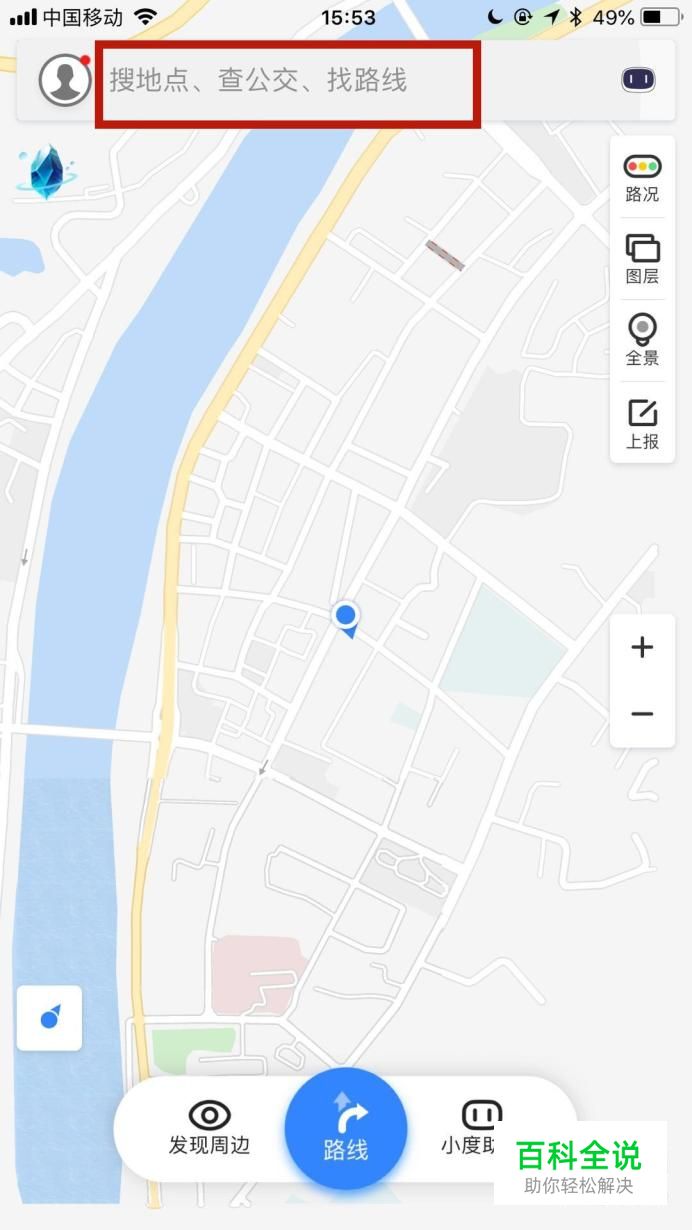Toggle the 路况 traffic layer
This screenshot has height=1230, width=692.
coord(642,178)
